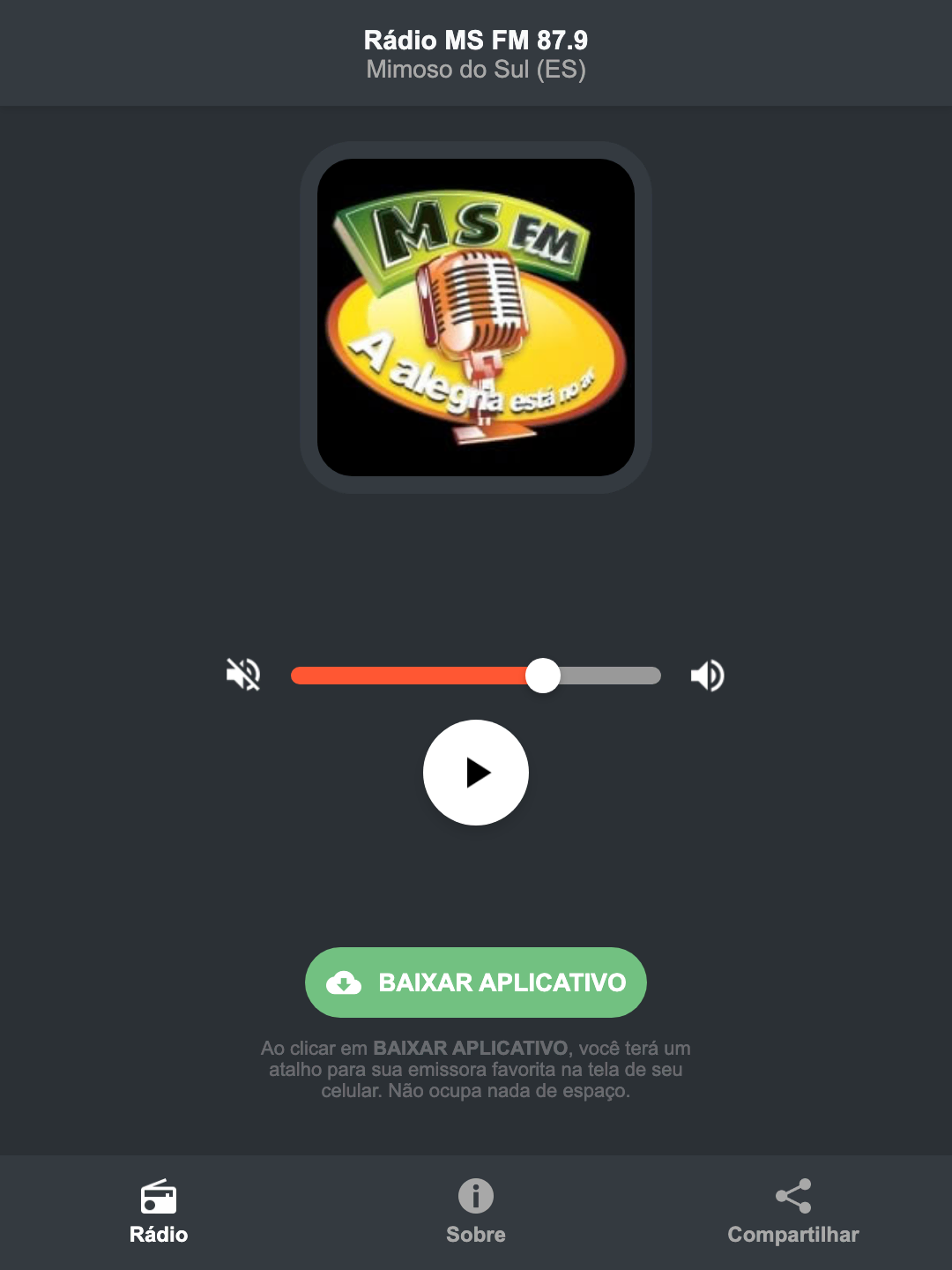Click the maximum volume speaker icon
Screen dimensions: 952x1270
click(x=706, y=675)
